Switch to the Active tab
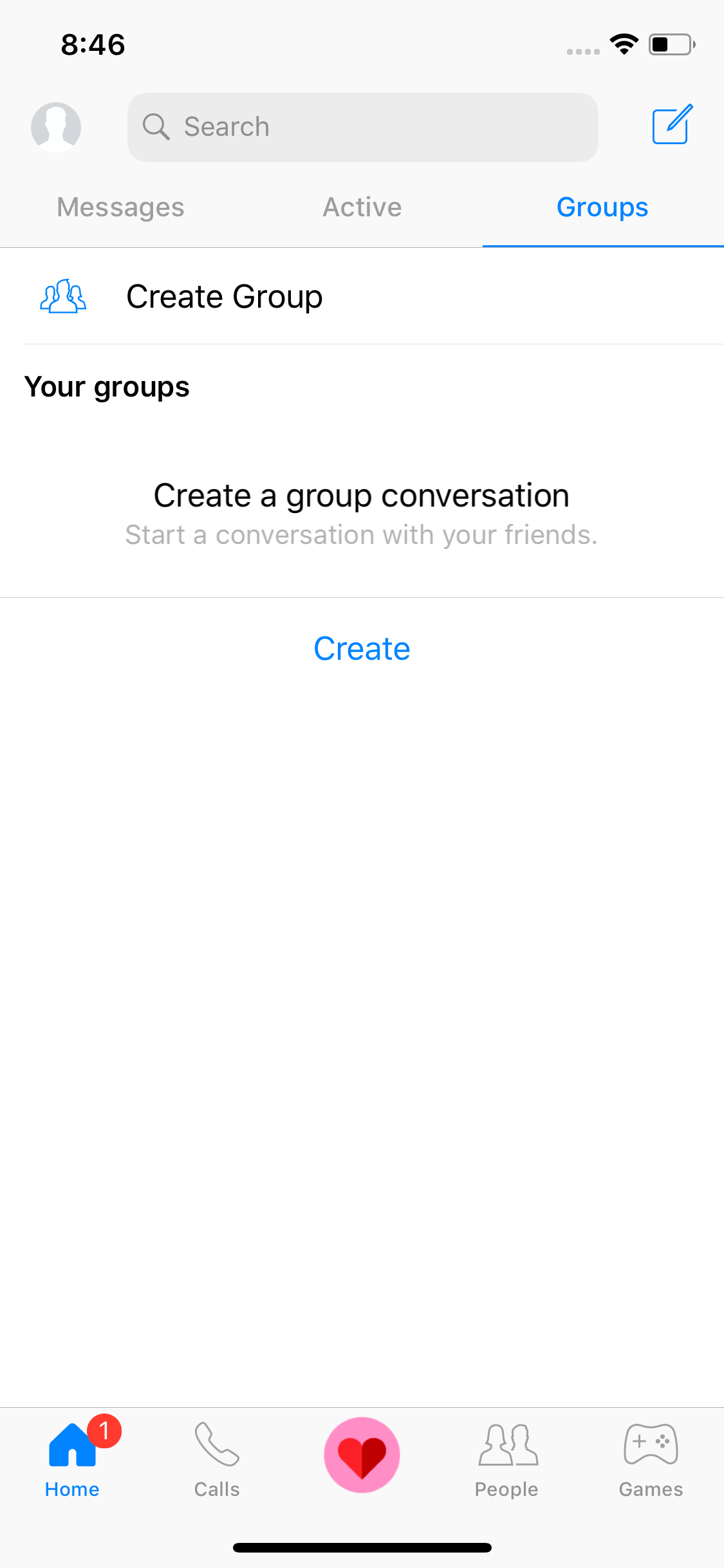 point(362,207)
